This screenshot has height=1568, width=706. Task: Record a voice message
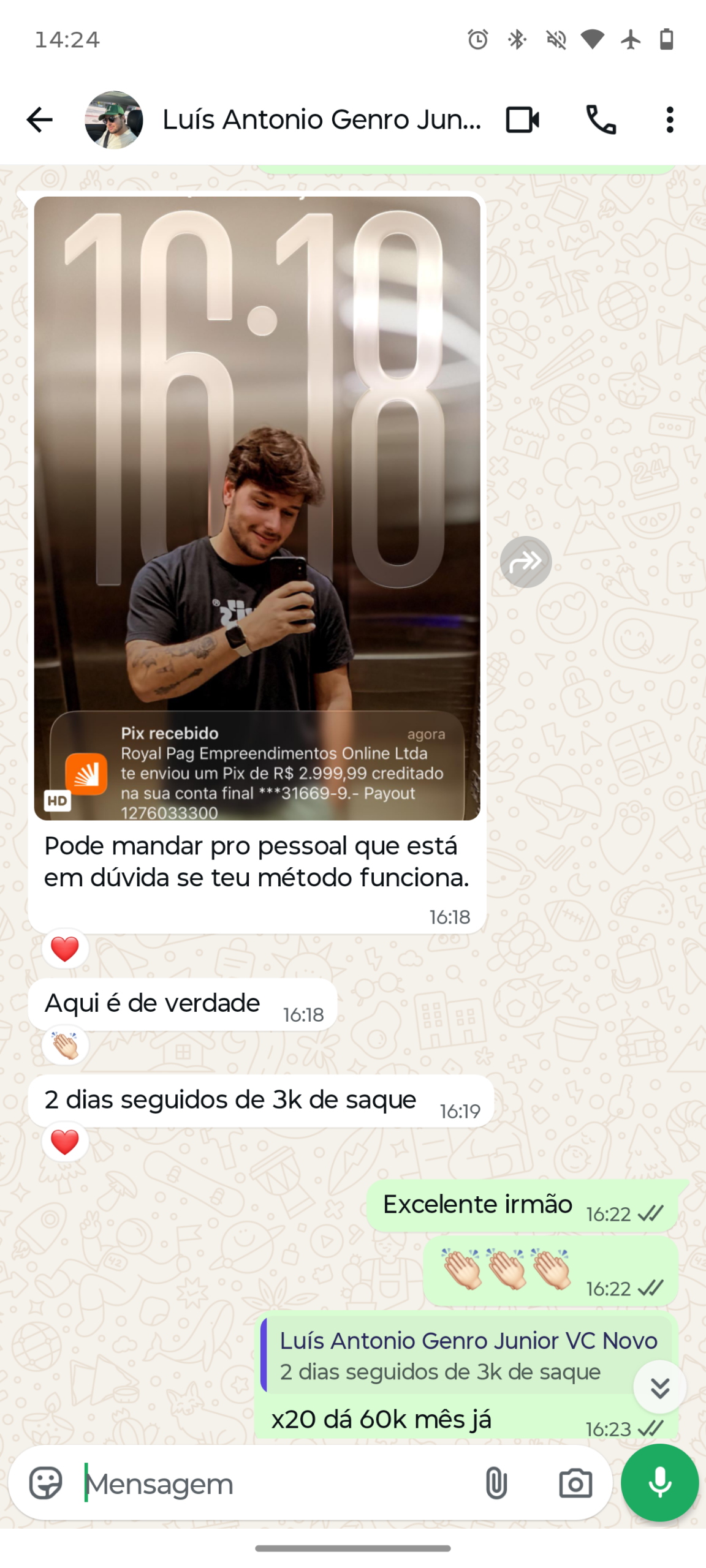659,1482
